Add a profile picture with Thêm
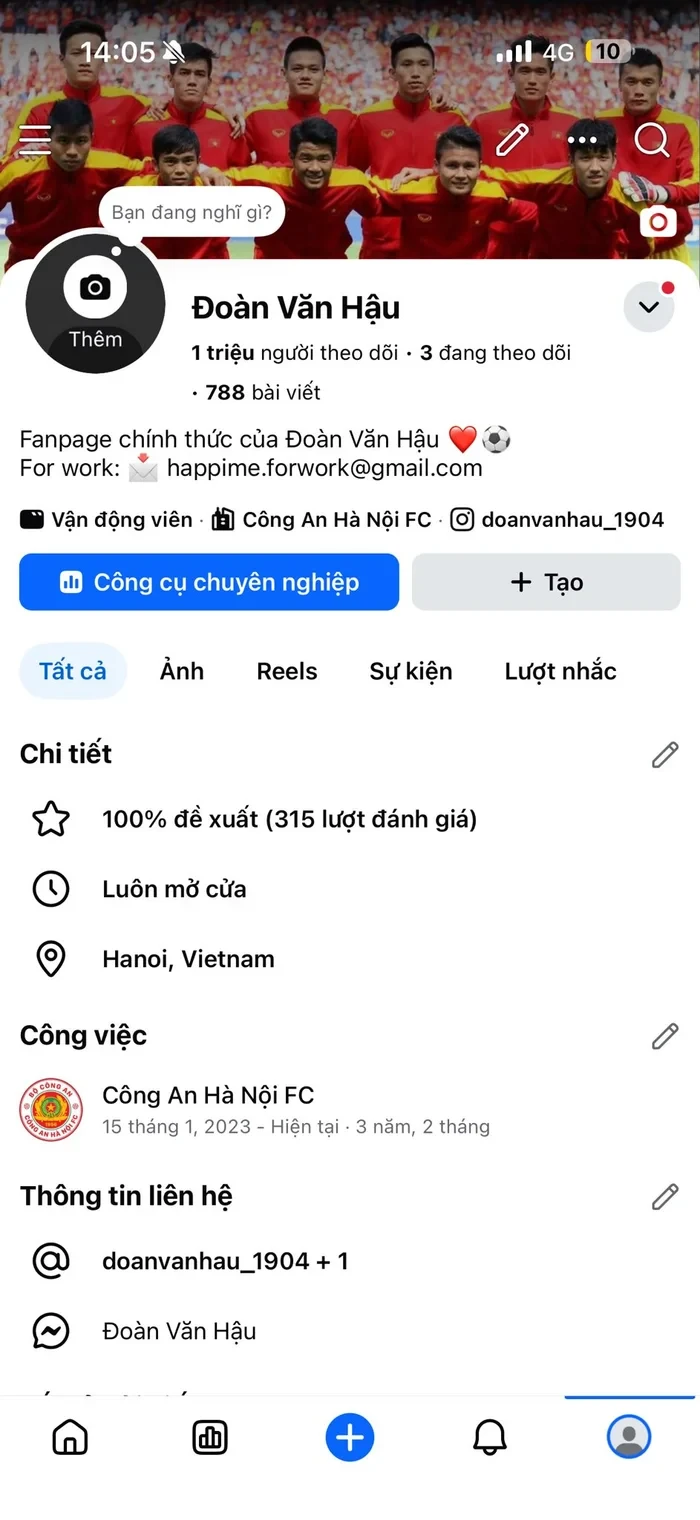Image resolution: width=700 pixels, height=1520 pixels. pos(95,302)
